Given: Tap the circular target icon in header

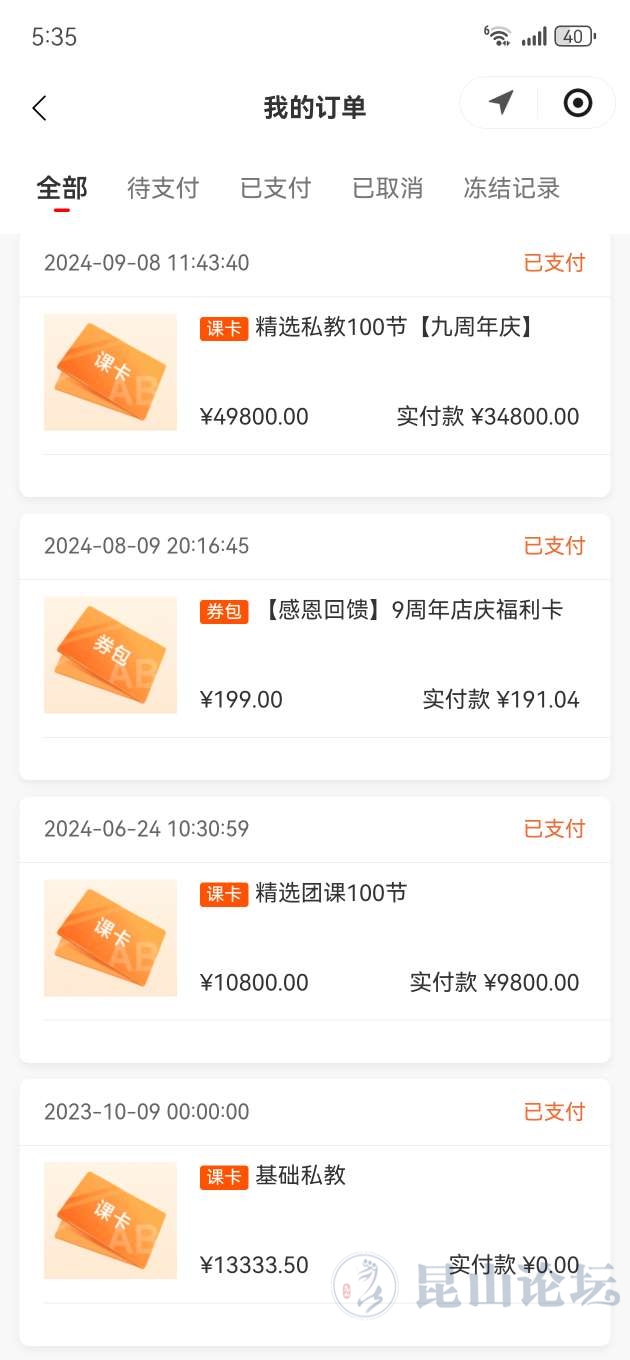Looking at the screenshot, I should [578, 103].
